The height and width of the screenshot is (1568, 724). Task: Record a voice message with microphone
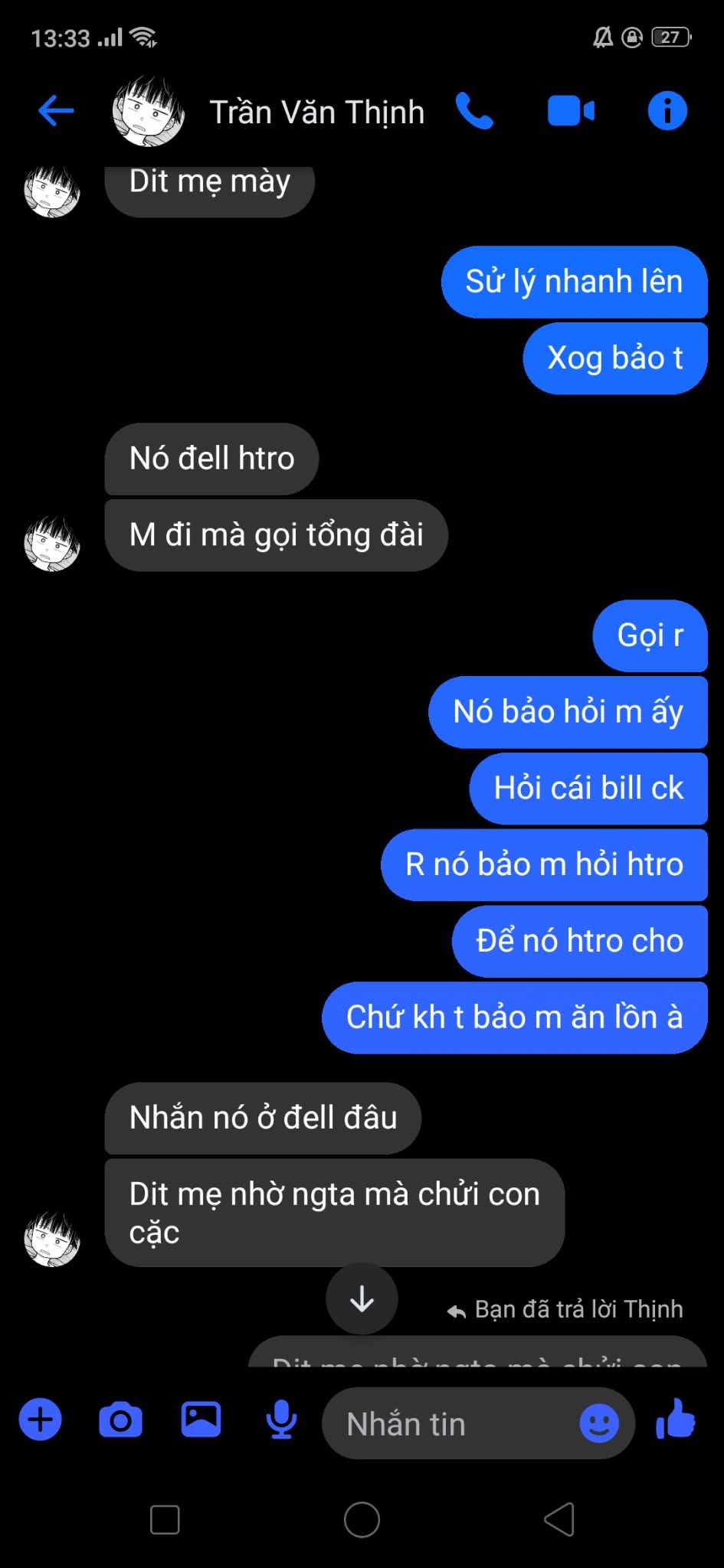281,1420
